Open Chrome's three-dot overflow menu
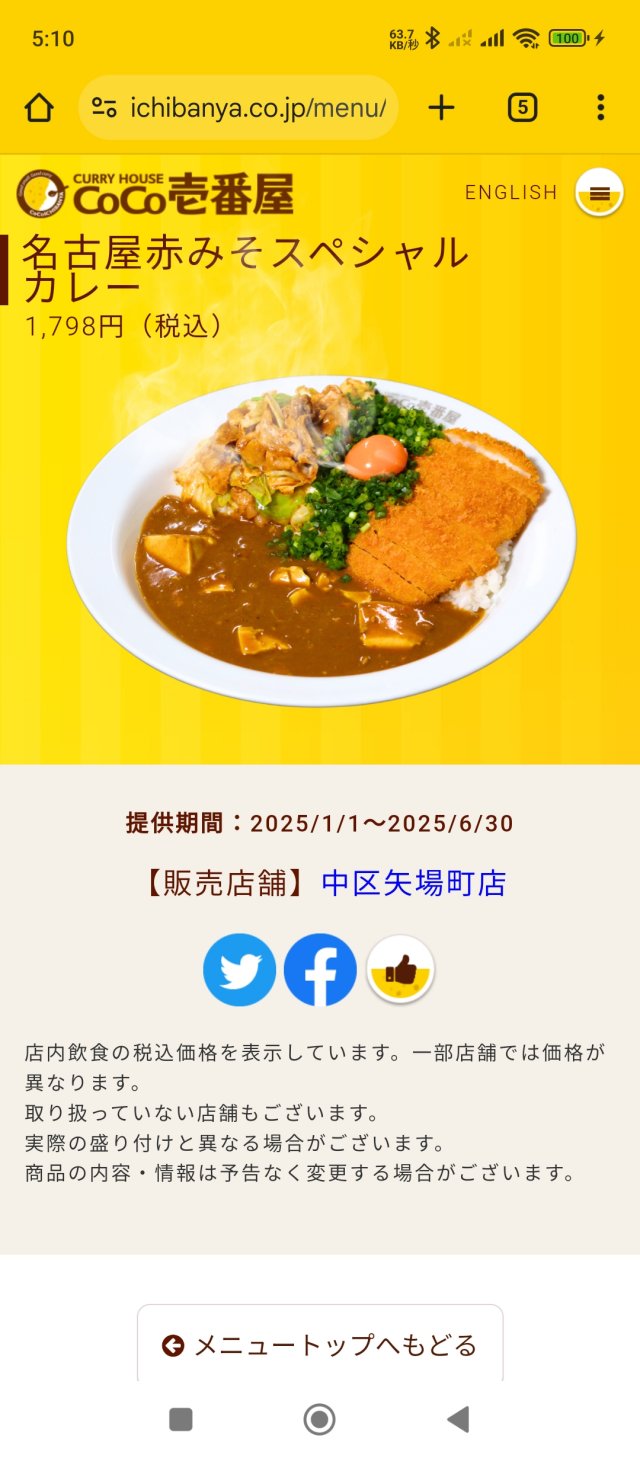Viewport: 640px width, 1458px height. 600,108
